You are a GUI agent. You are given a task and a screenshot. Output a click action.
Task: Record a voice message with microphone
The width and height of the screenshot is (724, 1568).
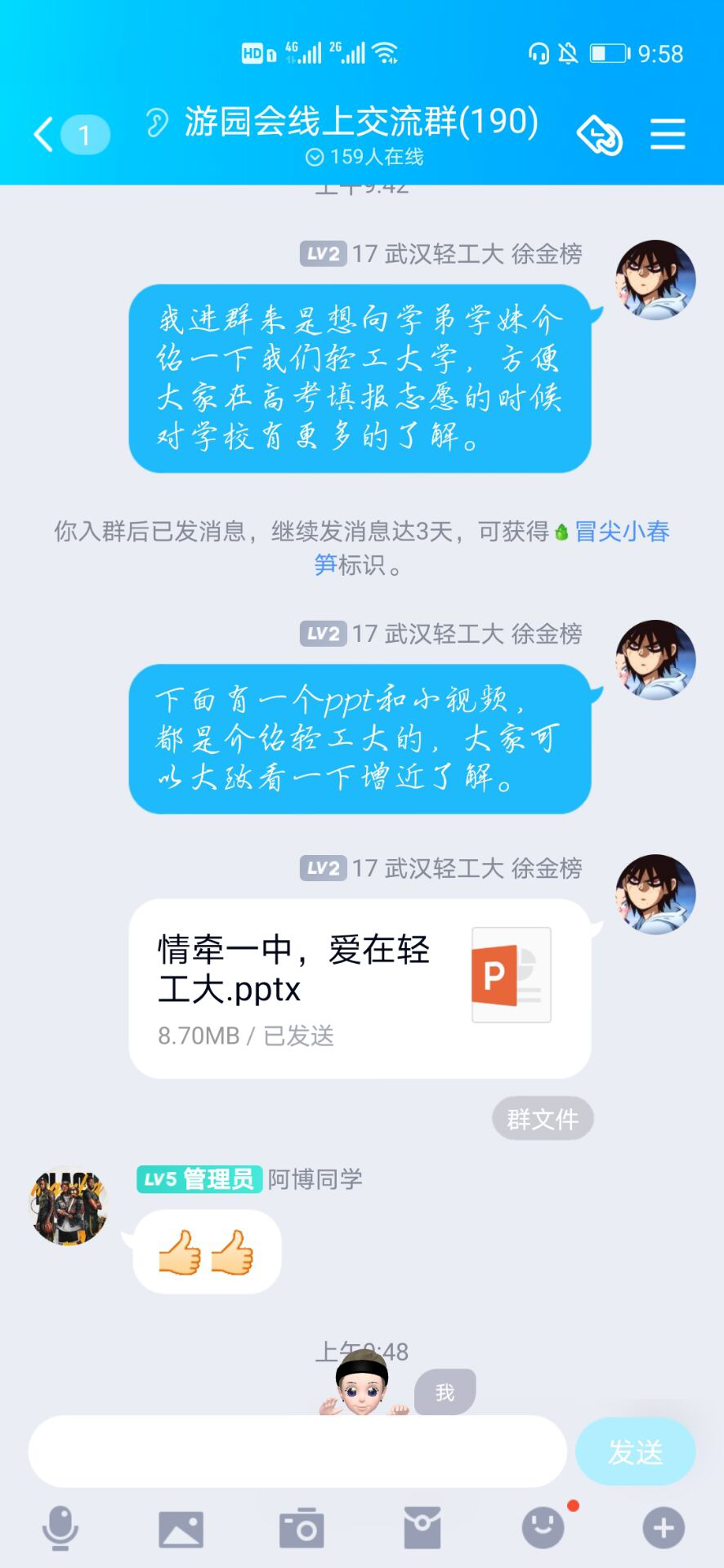pyautogui.click(x=60, y=1528)
